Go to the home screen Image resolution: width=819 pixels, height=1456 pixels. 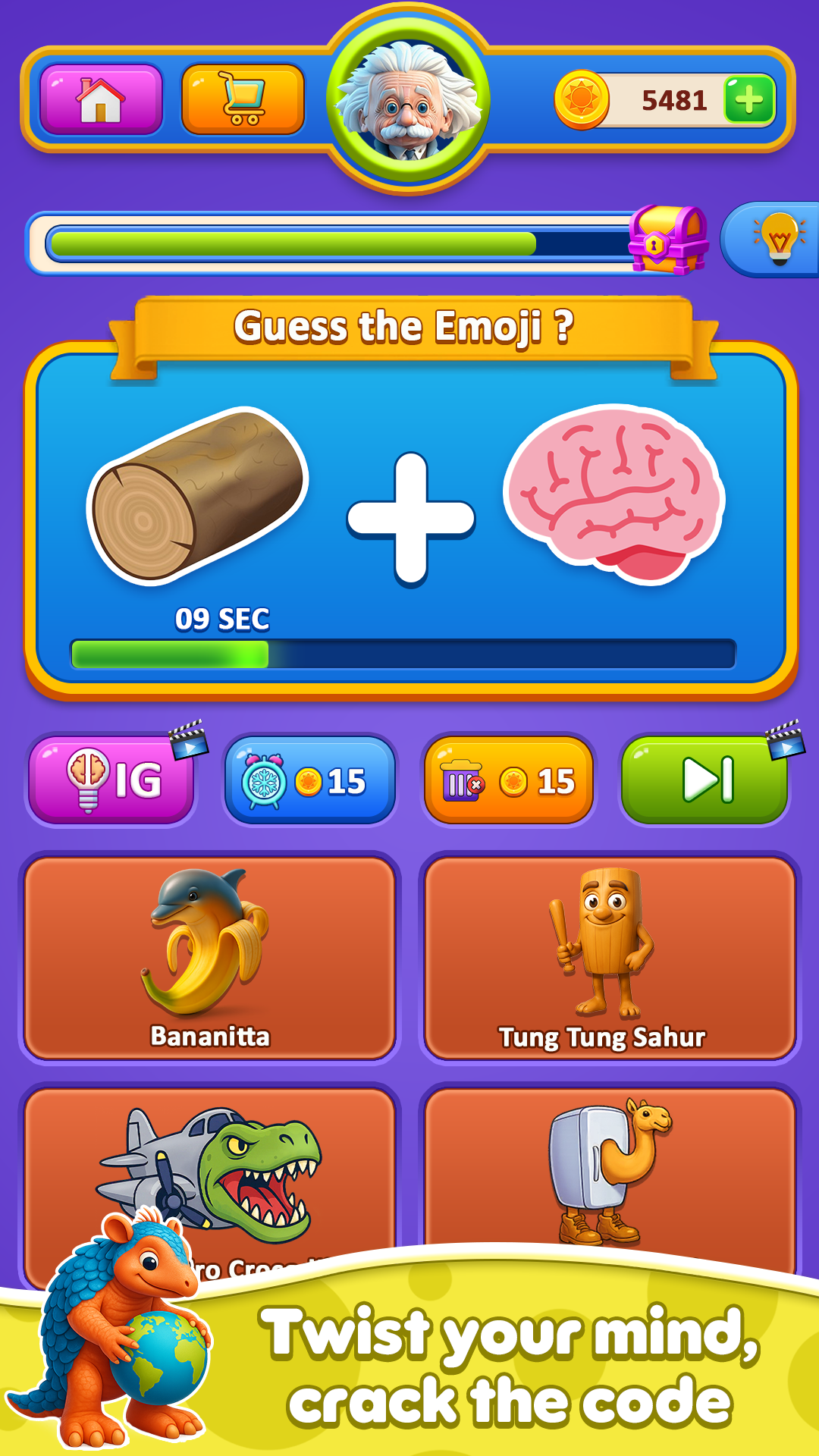click(x=101, y=99)
